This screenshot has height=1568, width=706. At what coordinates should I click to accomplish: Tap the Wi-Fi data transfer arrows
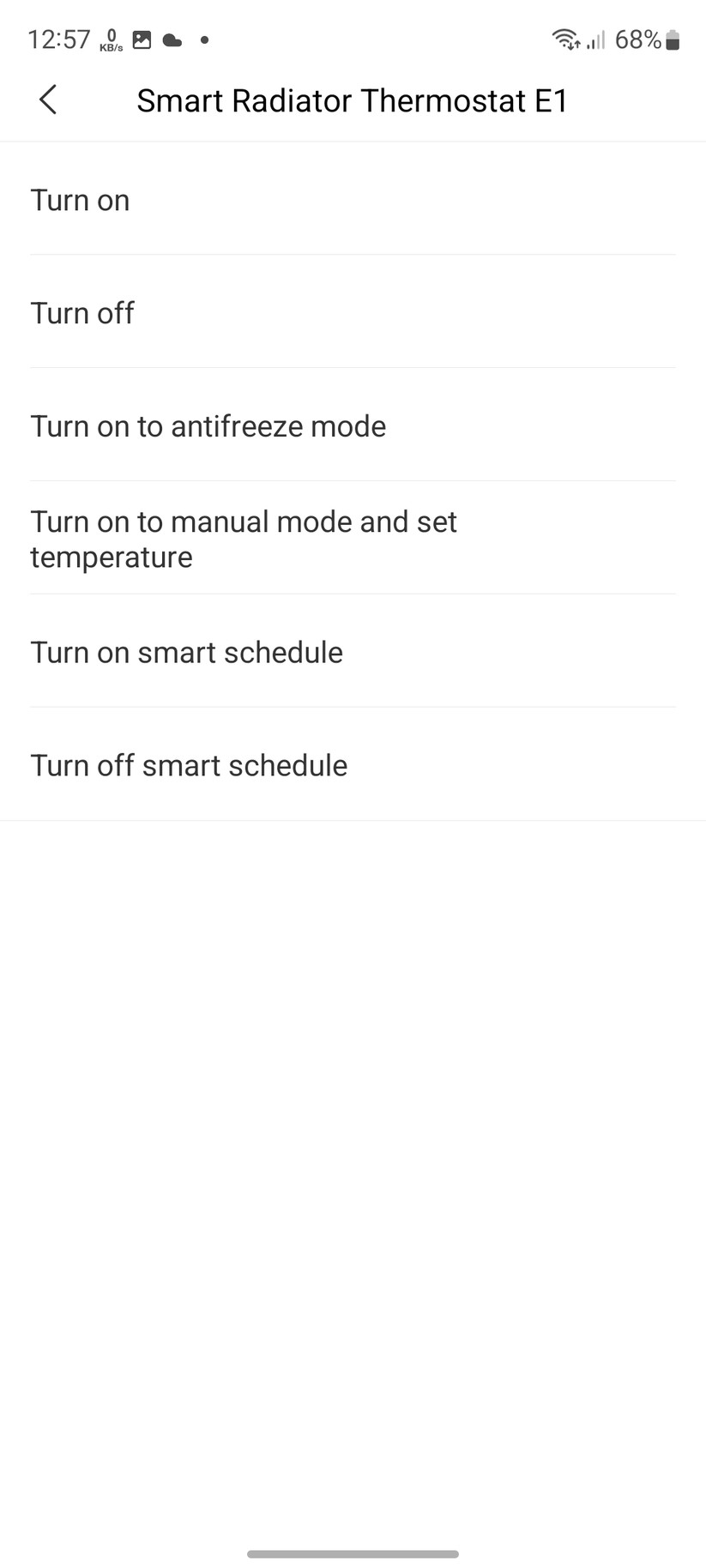(x=573, y=46)
